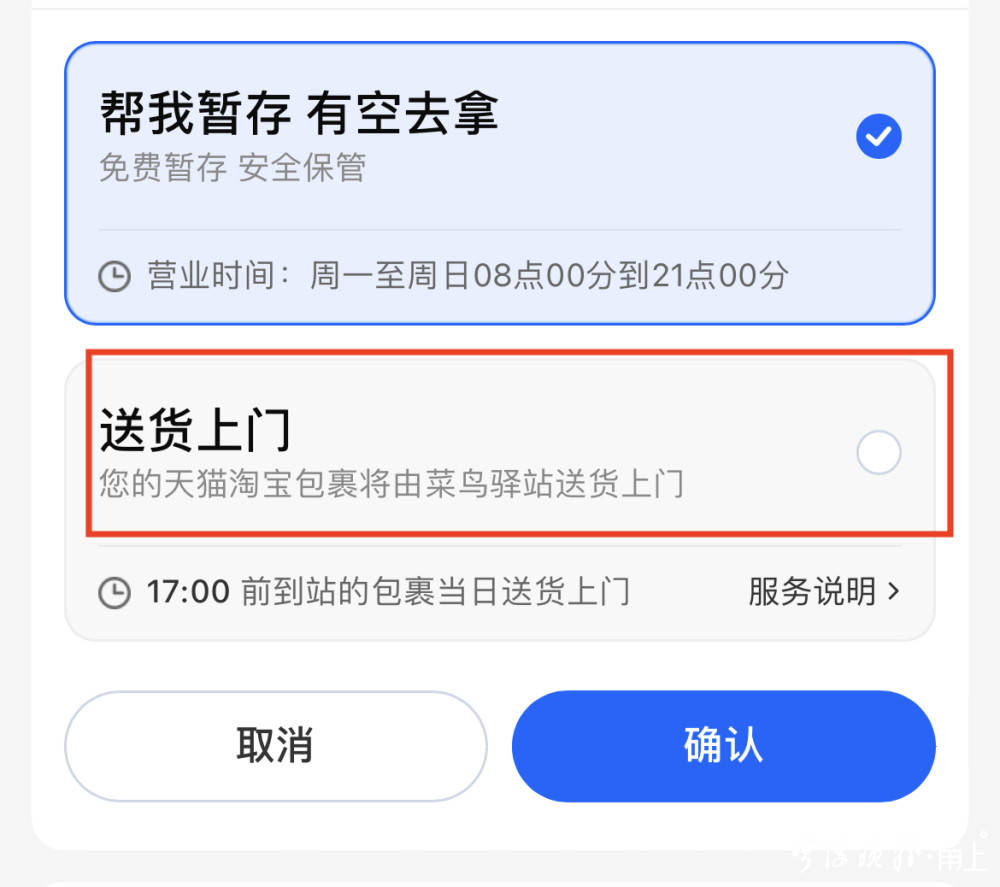The height and width of the screenshot is (887, 1000).
Task: Tap the 取消 button
Action: tap(275, 746)
